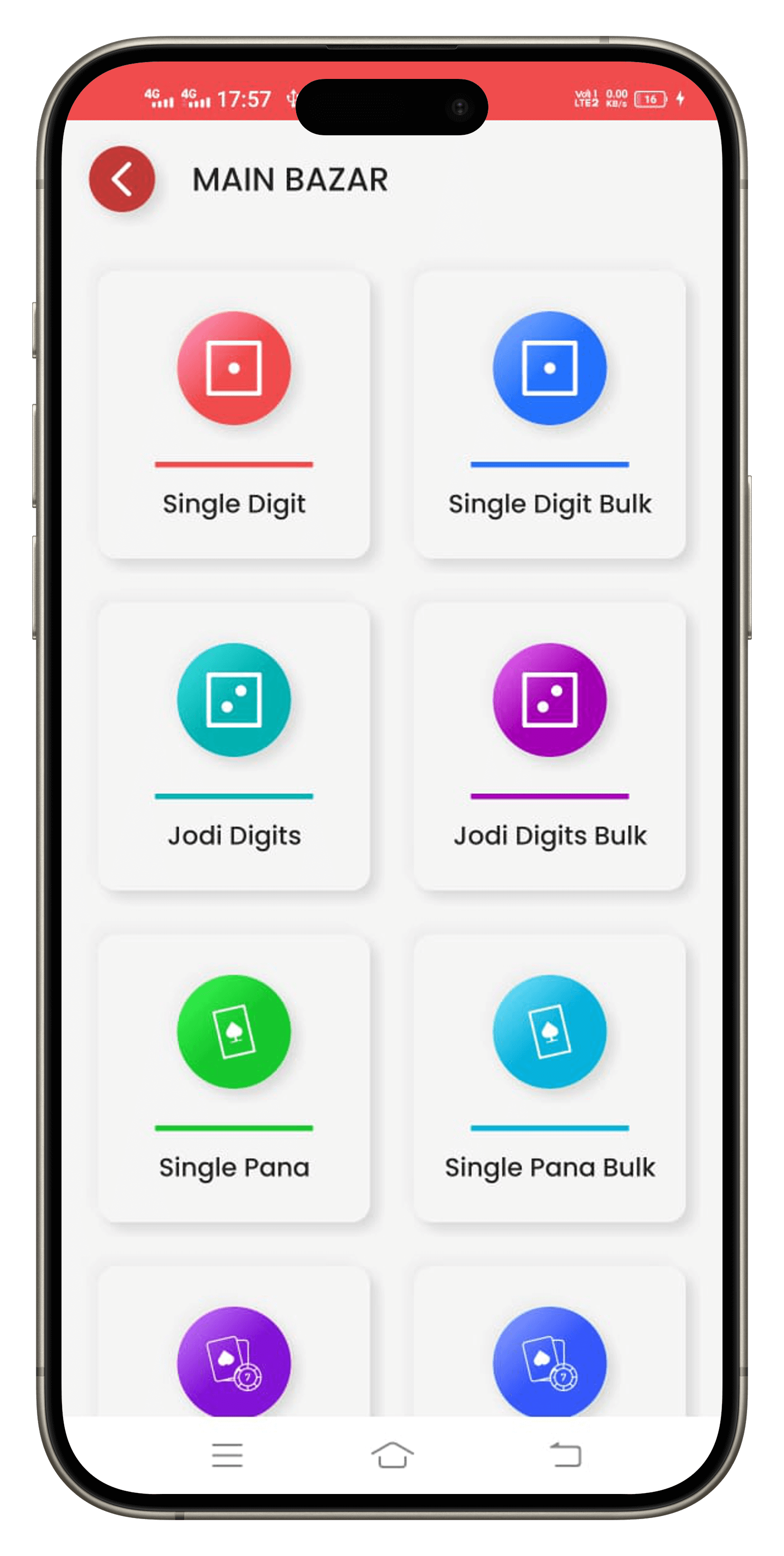
Task: Select the Jodi Digits card
Action: click(234, 746)
